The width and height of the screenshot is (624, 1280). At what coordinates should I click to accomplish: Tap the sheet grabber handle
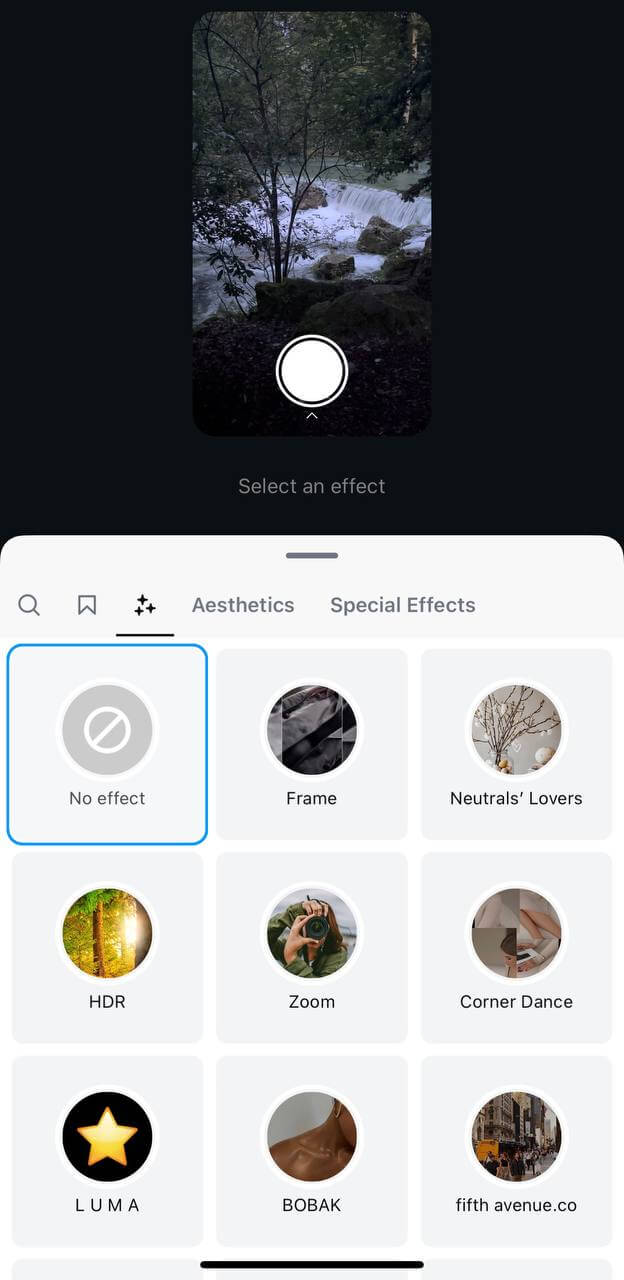coord(312,555)
